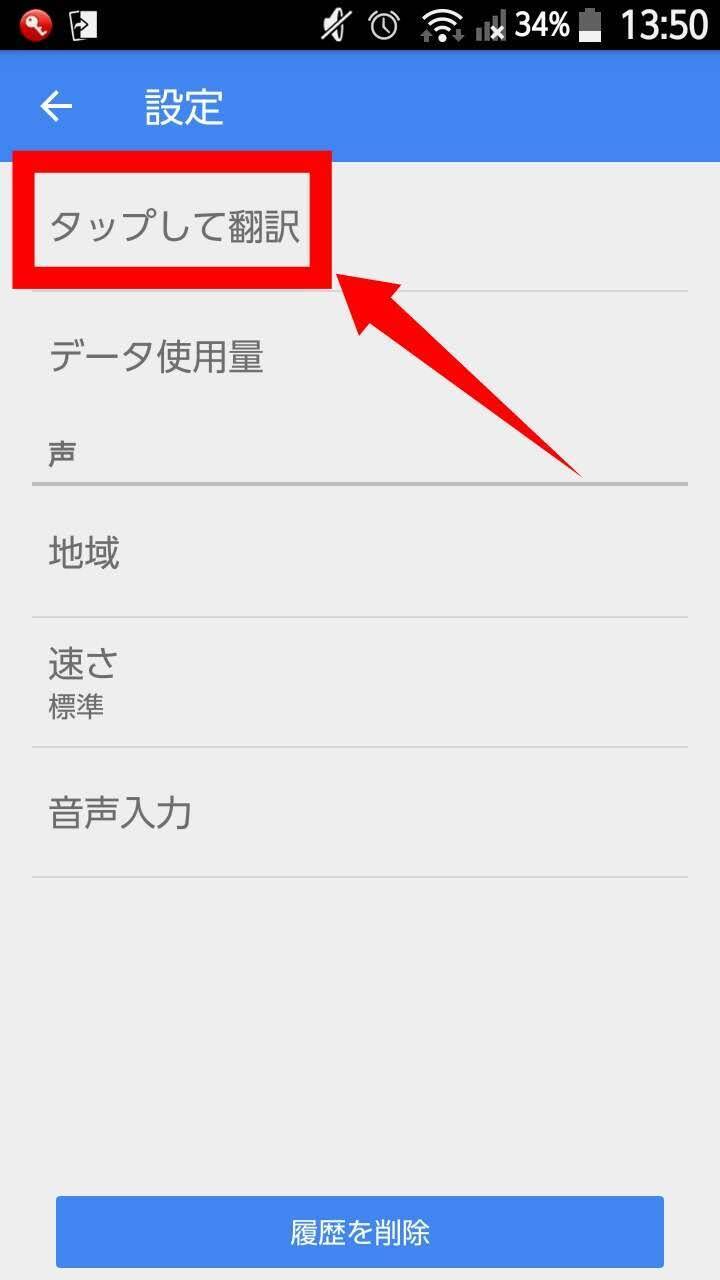The image size is (720, 1280).
Task: Go back using the arrow icon
Action: (57, 106)
